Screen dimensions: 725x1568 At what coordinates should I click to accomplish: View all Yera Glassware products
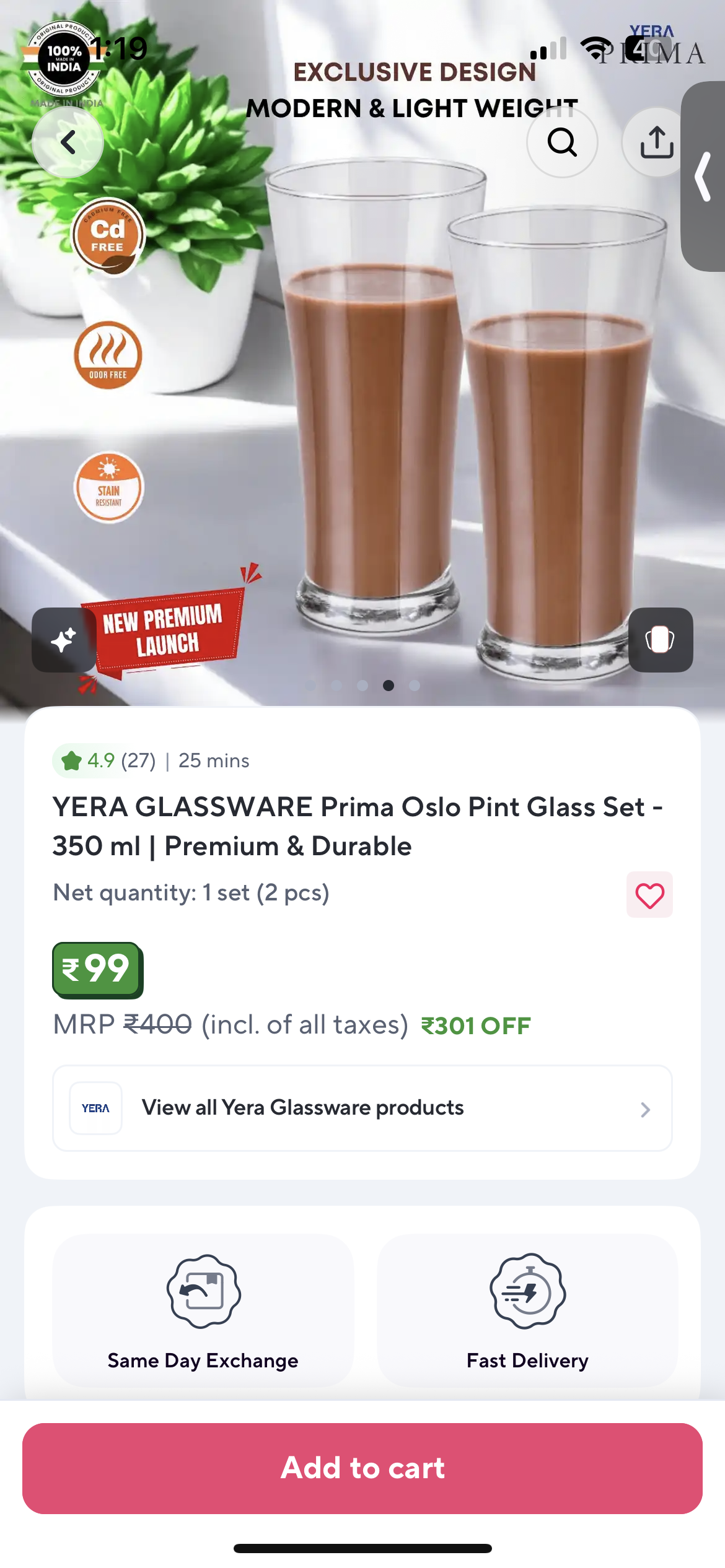tap(303, 1108)
